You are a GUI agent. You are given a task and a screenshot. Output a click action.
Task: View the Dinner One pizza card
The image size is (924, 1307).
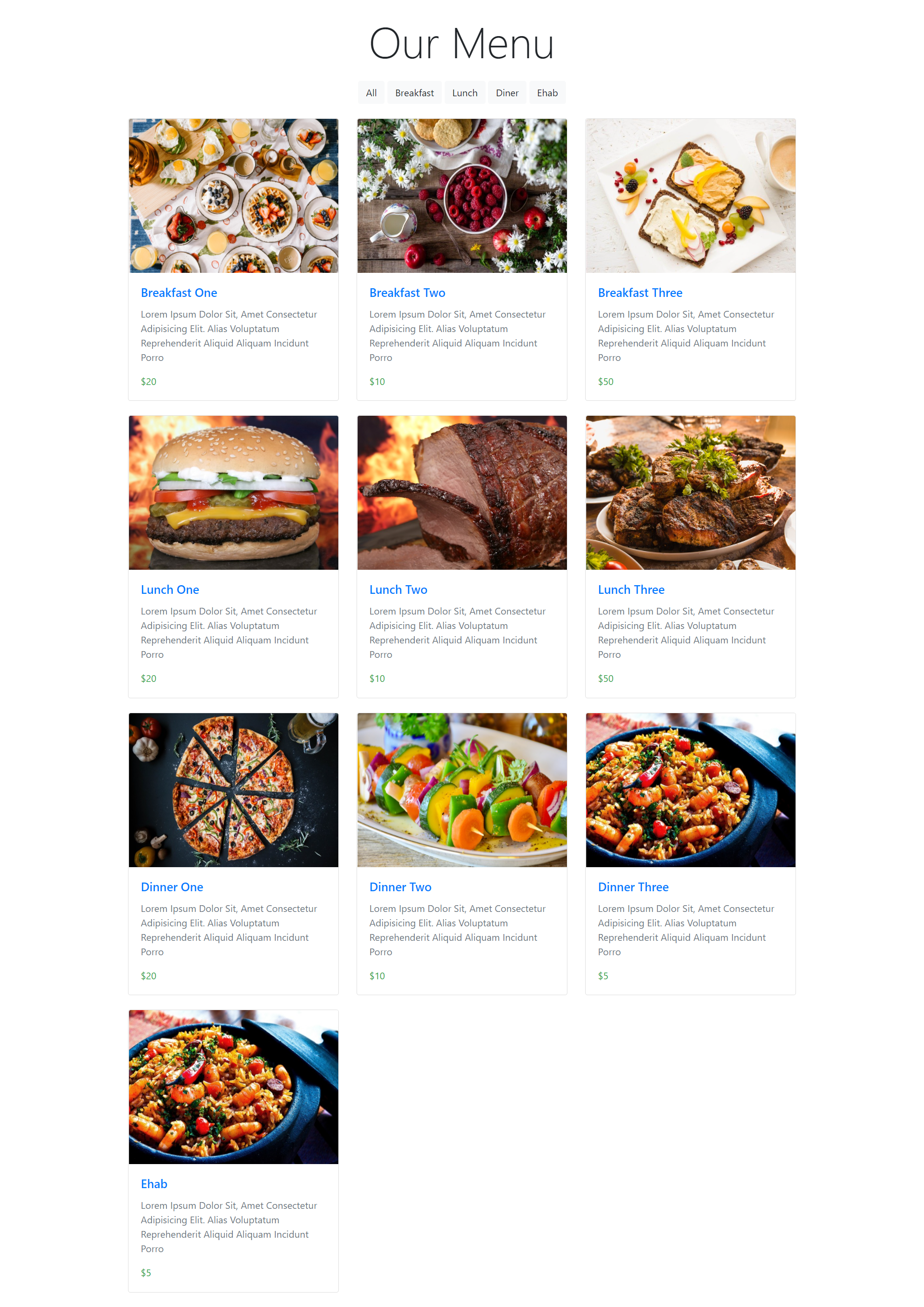point(171,887)
